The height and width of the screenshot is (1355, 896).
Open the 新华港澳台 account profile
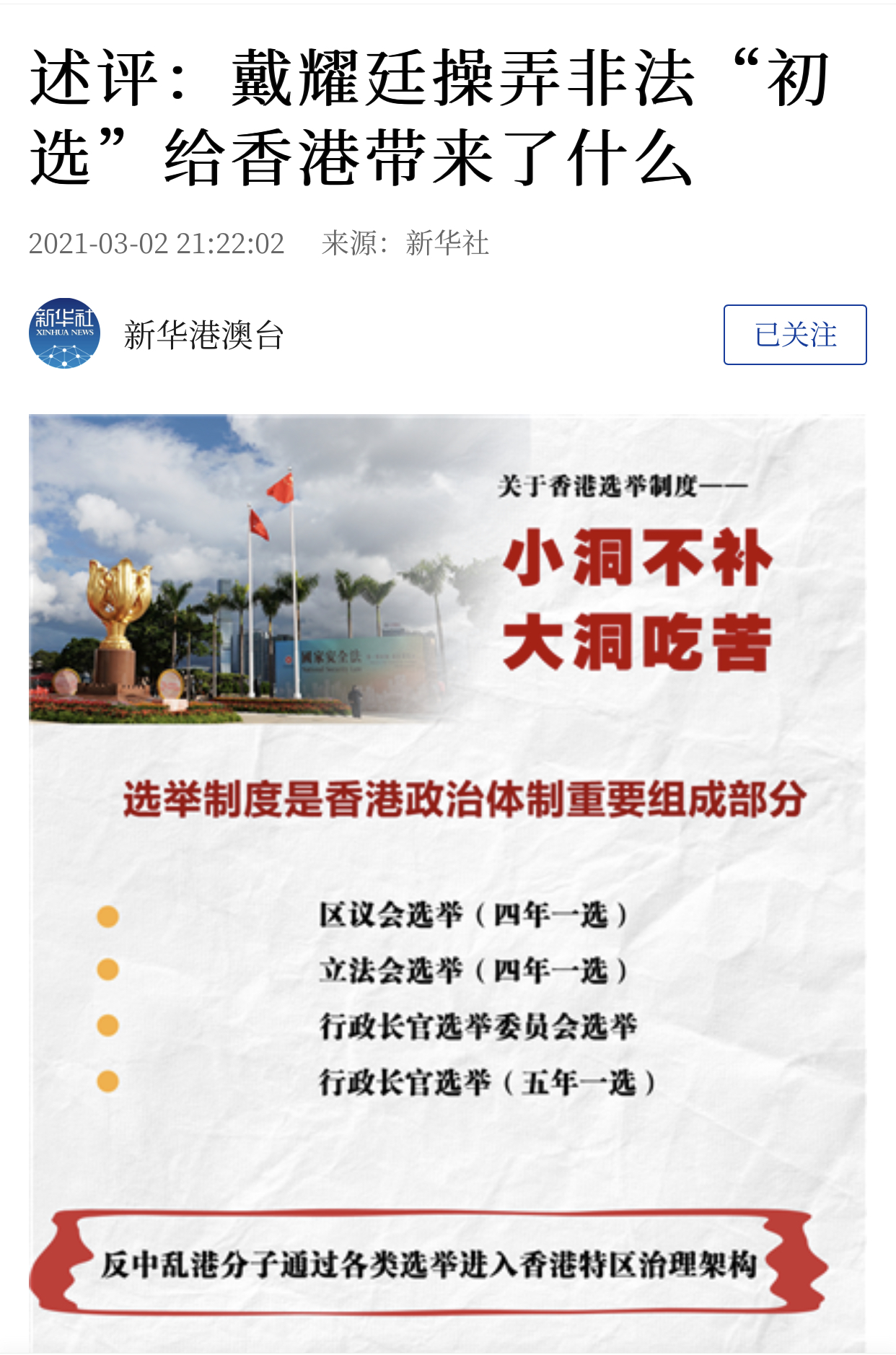[203, 335]
